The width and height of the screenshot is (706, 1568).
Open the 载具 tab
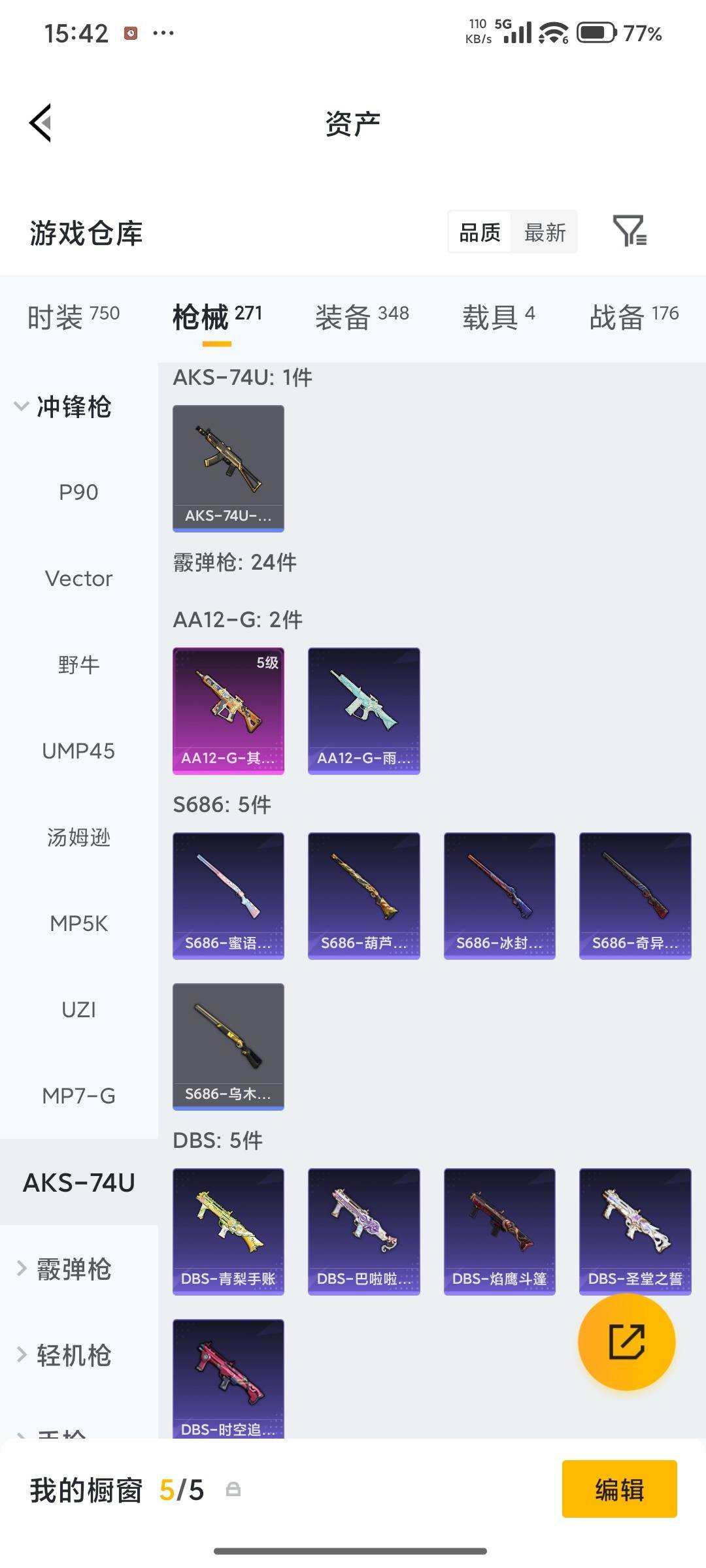(499, 317)
